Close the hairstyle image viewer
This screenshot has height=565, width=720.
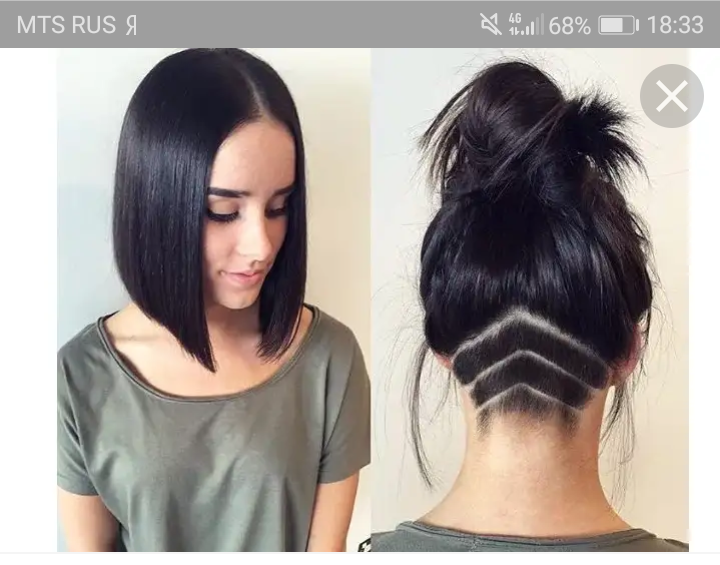(671, 96)
